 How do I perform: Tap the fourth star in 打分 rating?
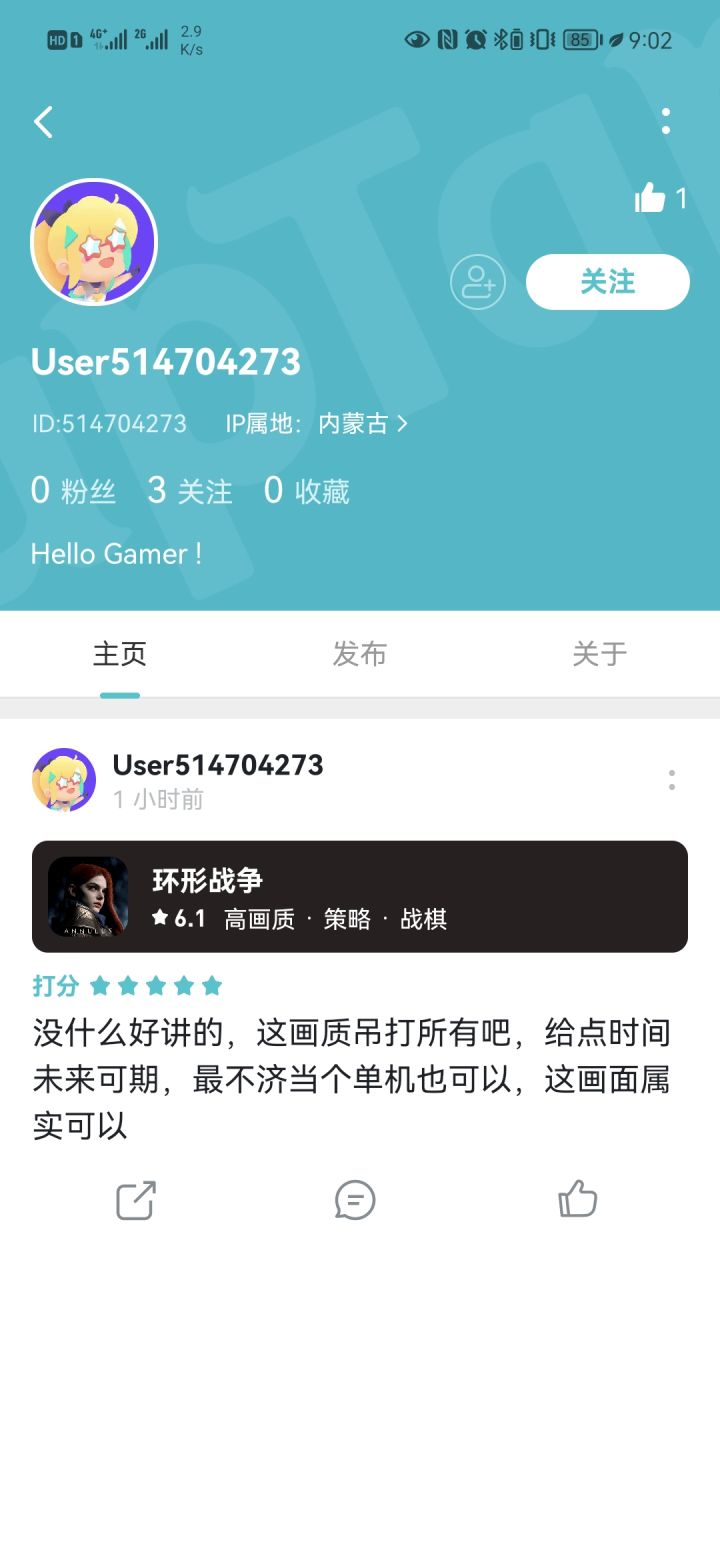point(184,985)
